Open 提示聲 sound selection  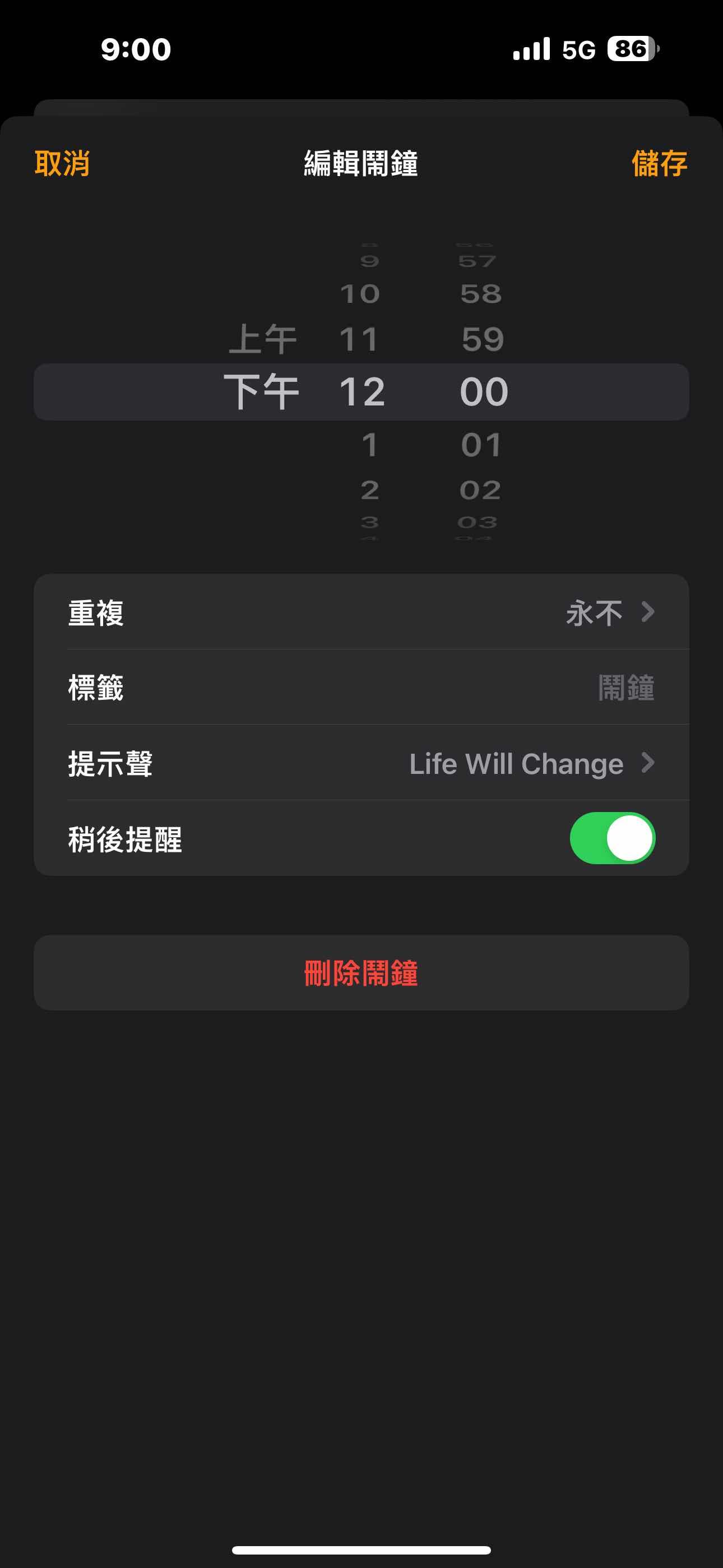coord(361,763)
